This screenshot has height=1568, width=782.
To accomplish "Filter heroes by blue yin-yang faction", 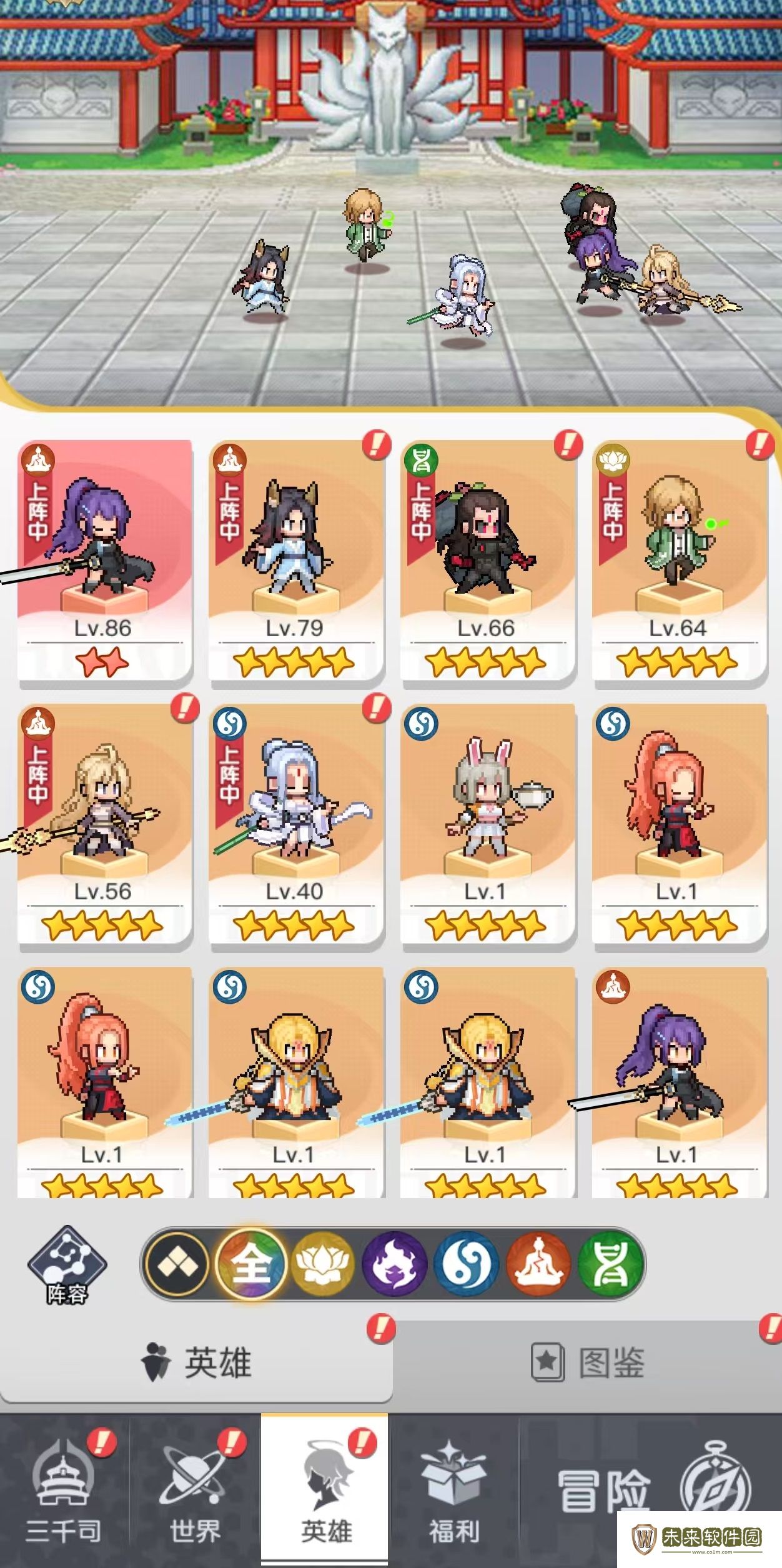I will pyautogui.click(x=466, y=1264).
